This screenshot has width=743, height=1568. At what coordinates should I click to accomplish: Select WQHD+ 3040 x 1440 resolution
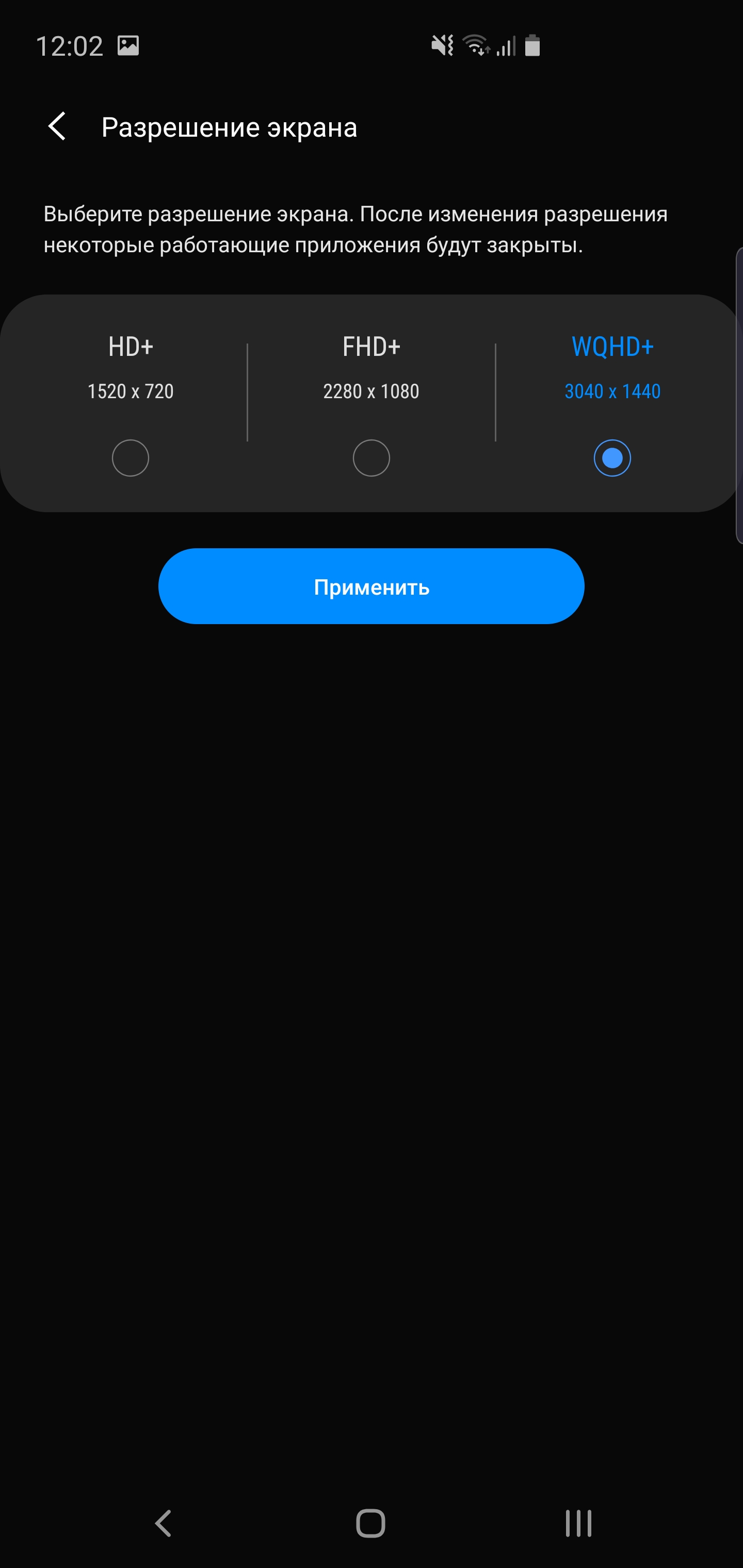[612, 458]
